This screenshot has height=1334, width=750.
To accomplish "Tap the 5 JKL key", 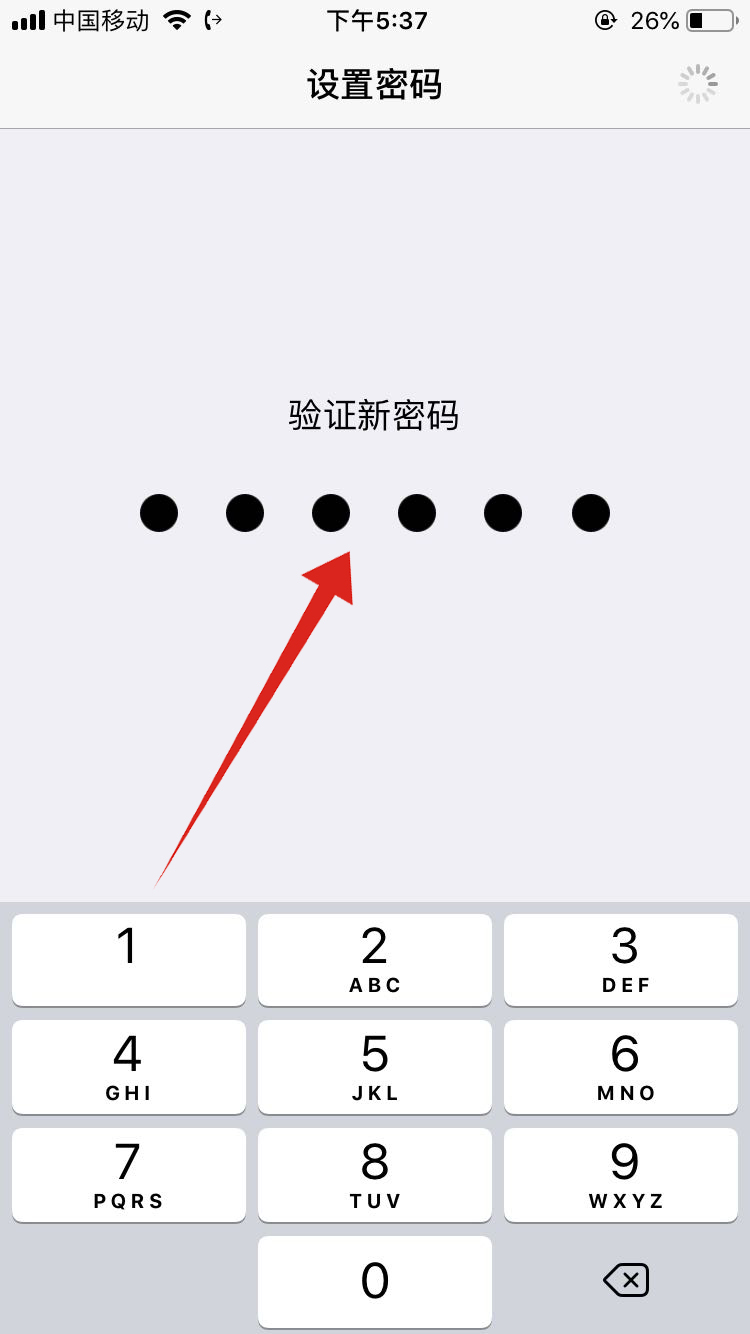I will click(x=374, y=1066).
